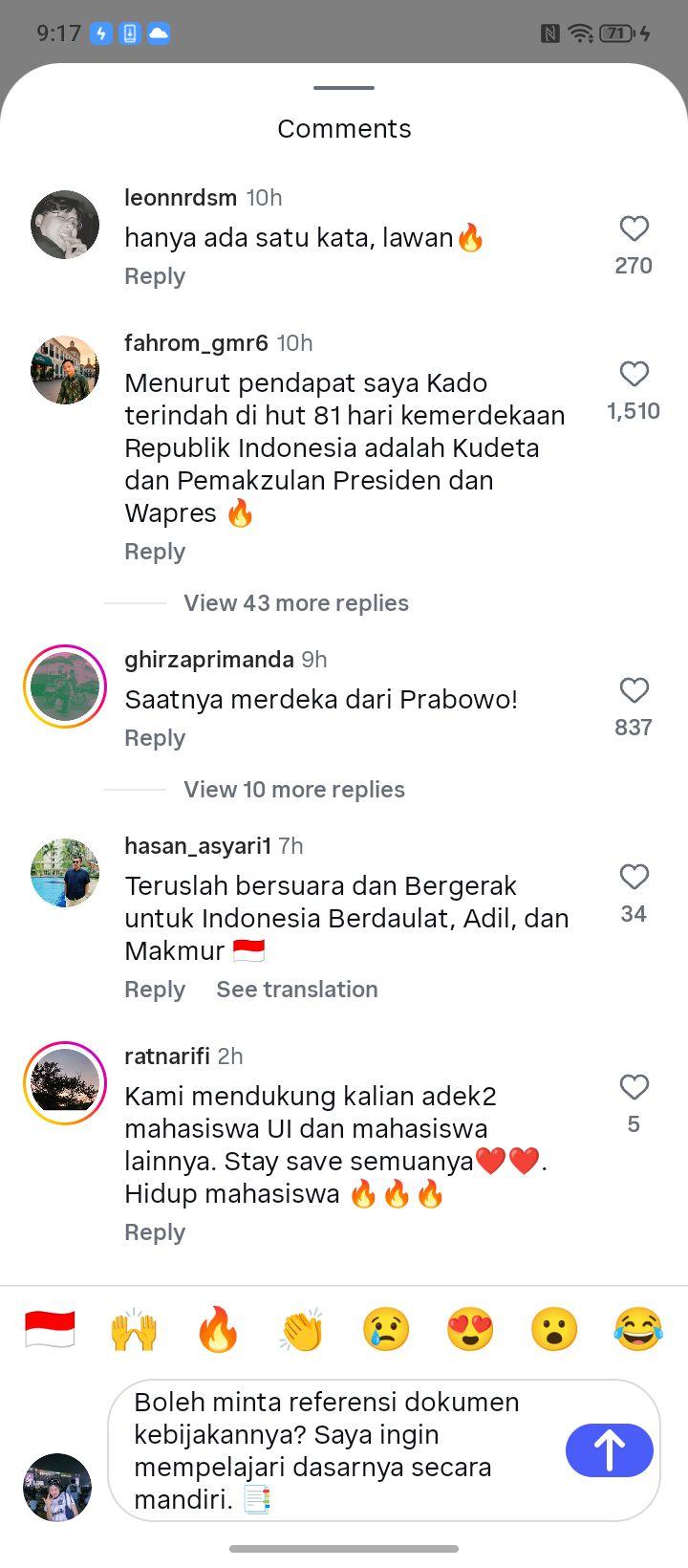Reply to ratnarifi's comment
The width and height of the screenshot is (688, 1568).
point(155,1232)
